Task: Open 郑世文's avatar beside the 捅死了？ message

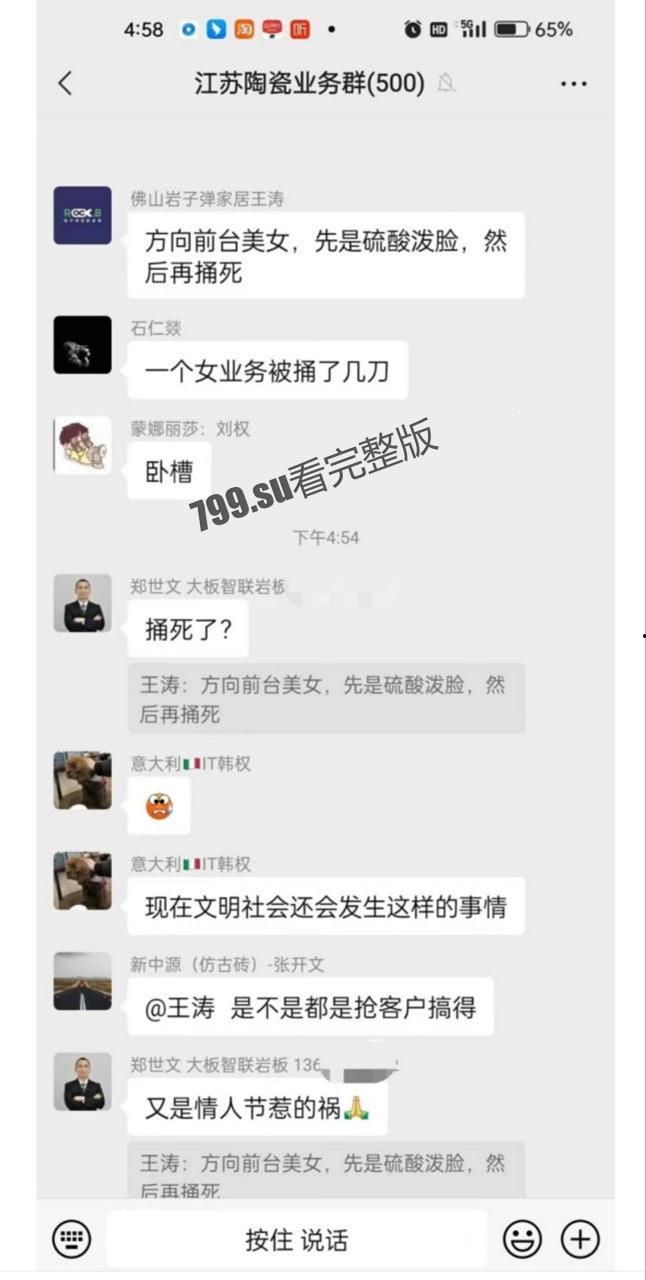Action: (x=82, y=603)
